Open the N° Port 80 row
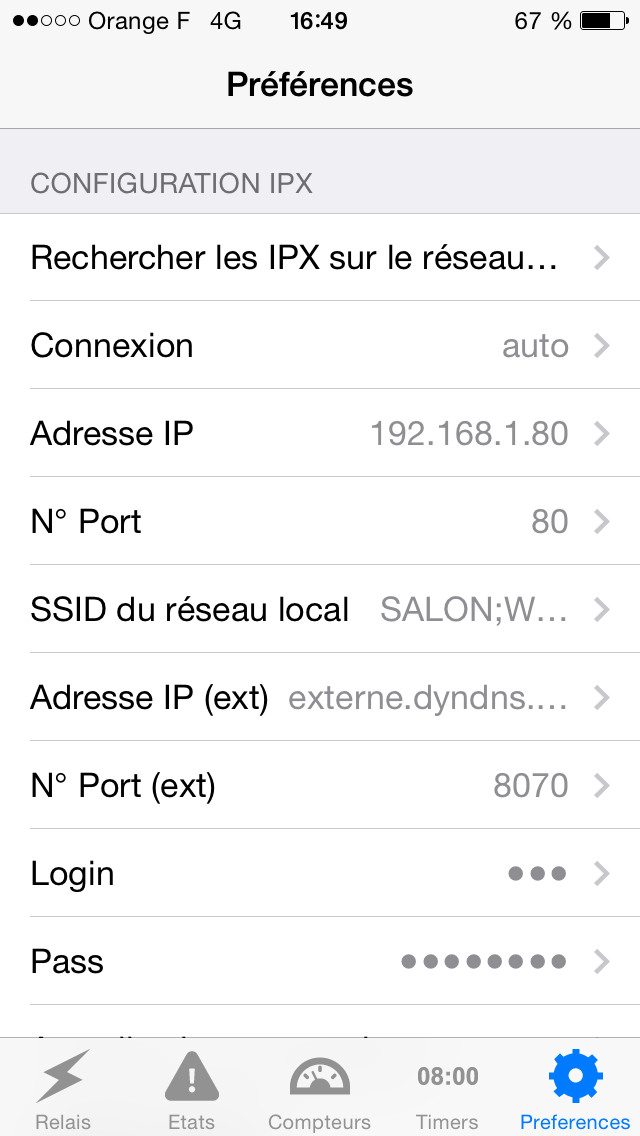The height and width of the screenshot is (1136, 640). [320, 522]
